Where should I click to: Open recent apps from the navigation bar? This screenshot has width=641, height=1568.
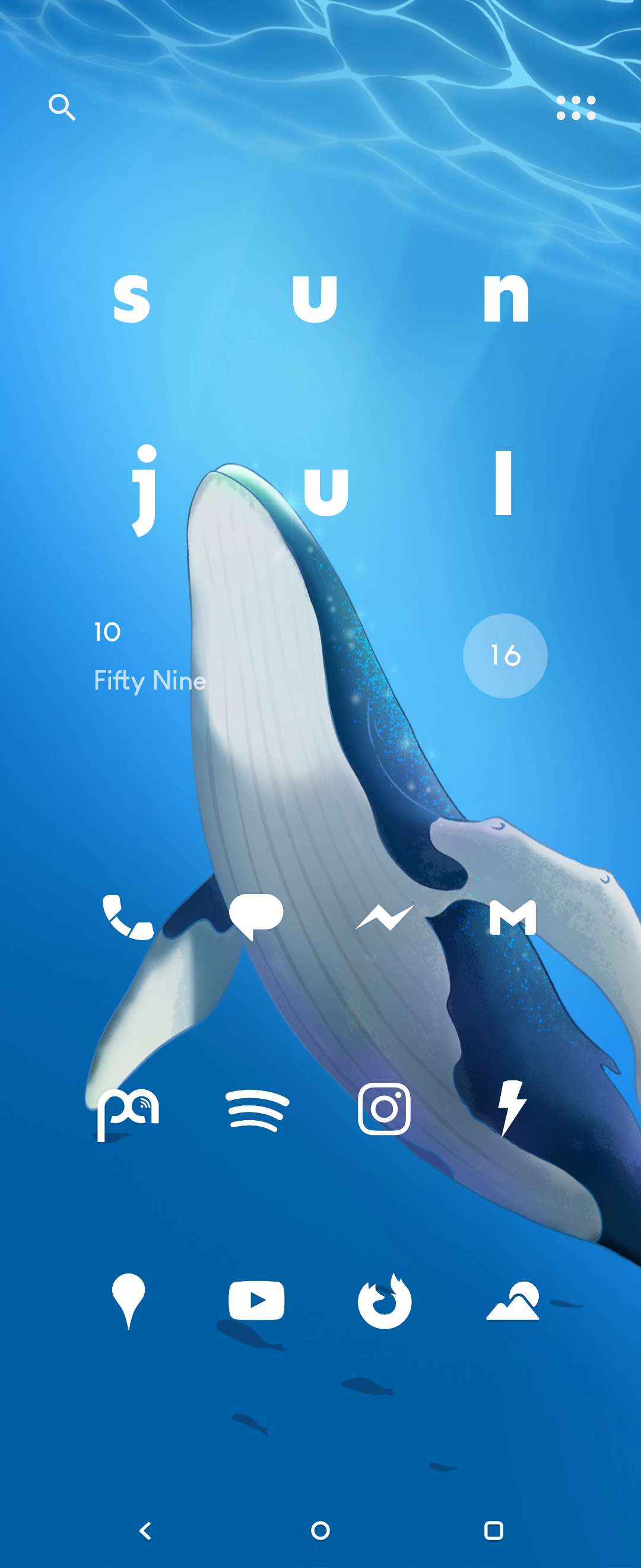click(493, 1530)
